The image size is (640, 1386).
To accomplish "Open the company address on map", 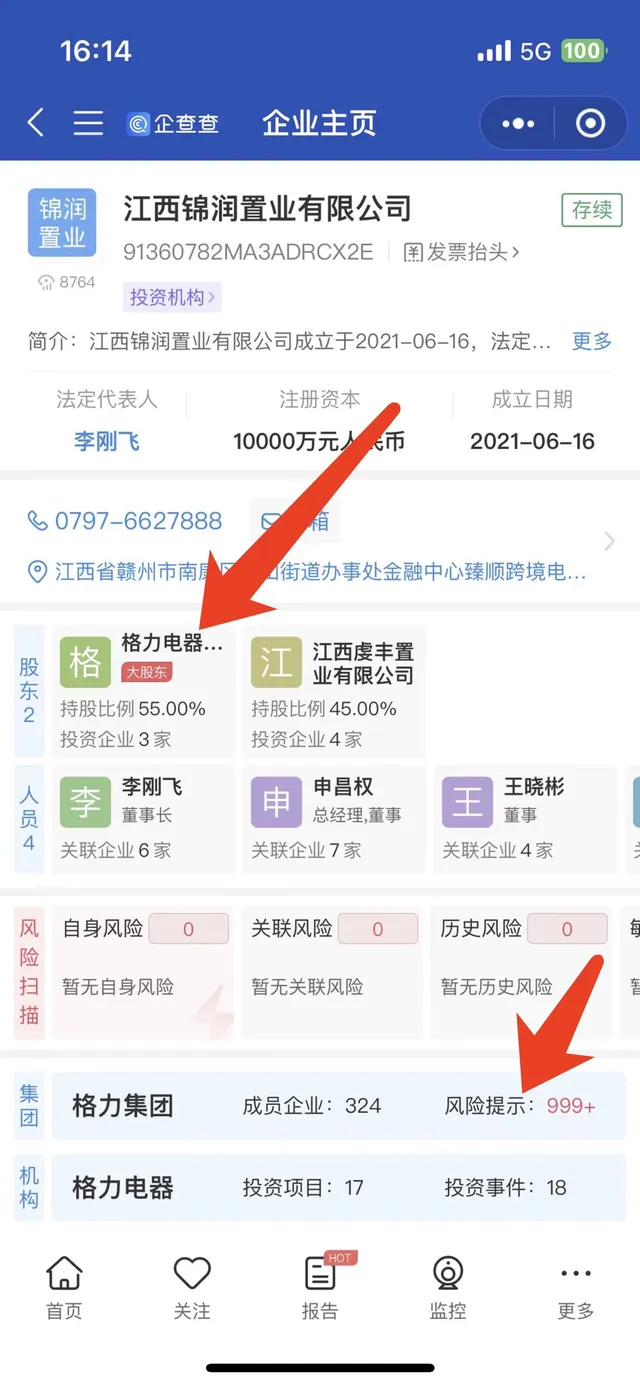I will (310, 572).
